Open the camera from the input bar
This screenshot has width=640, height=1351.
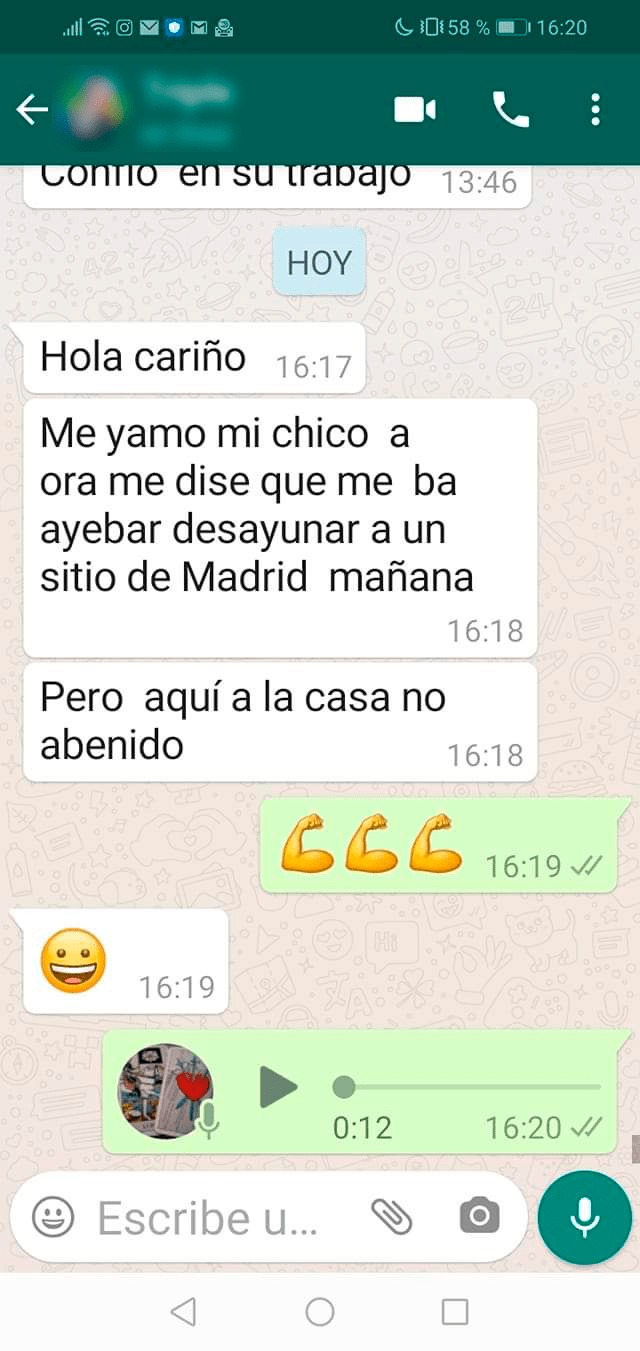coord(479,1216)
